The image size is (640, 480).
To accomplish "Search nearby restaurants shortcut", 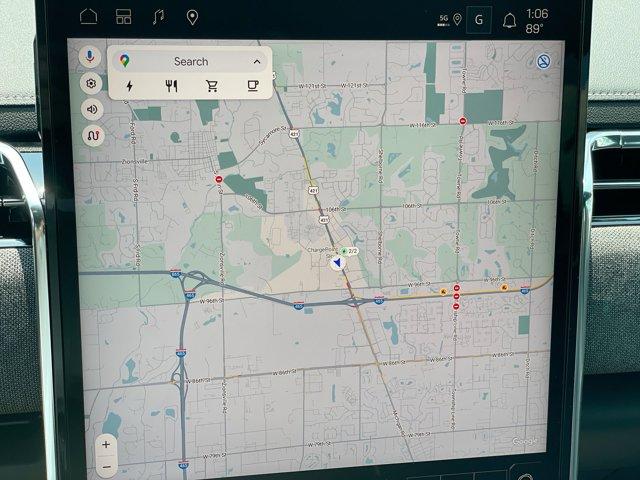I will pos(171,86).
